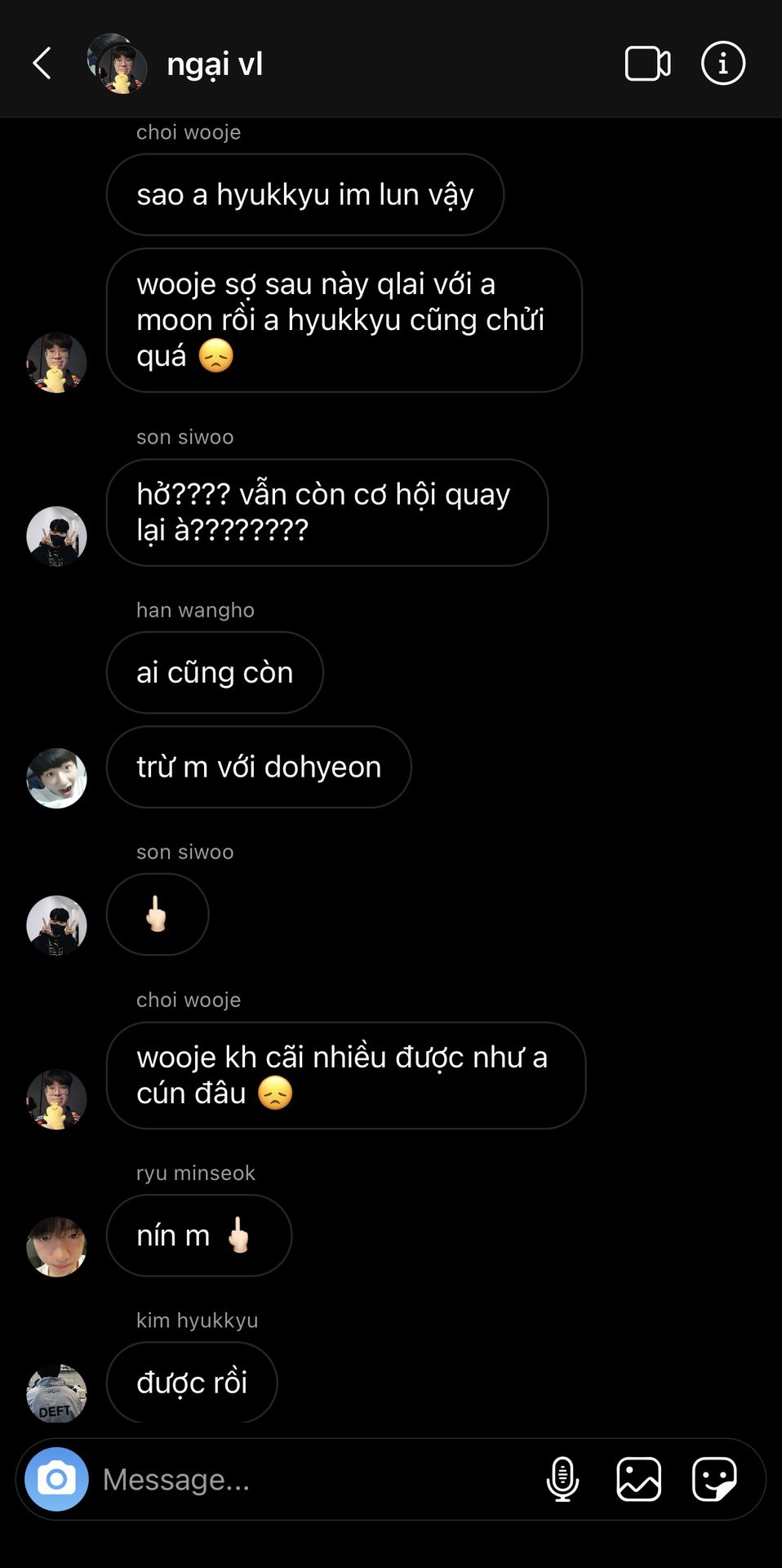Attach a photo from the gallery

pos(638,1479)
